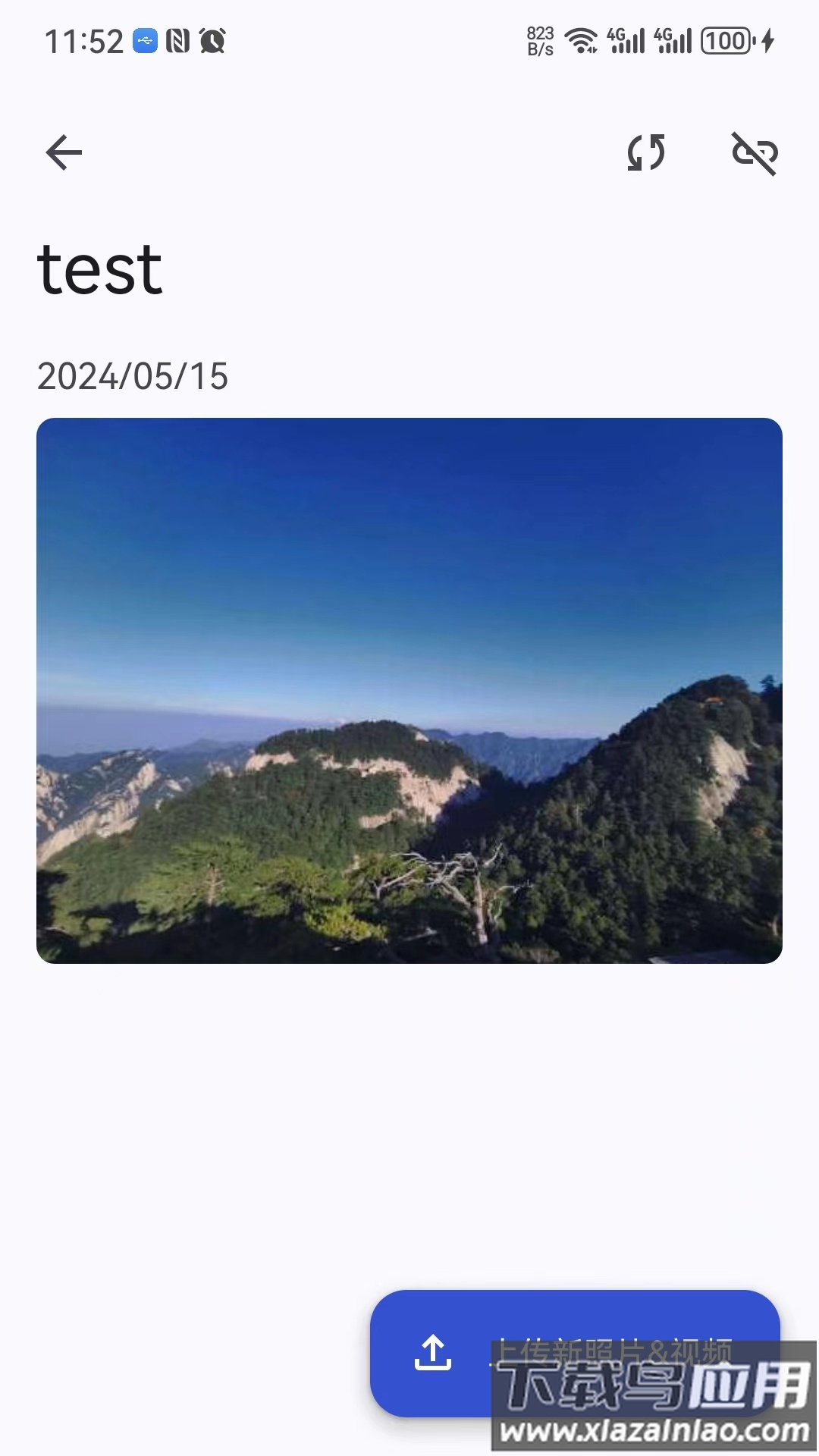The height and width of the screenshot is (1456, 819).
Task: Tap the back arrow to exit album
Action: click(x=64, y=152)
